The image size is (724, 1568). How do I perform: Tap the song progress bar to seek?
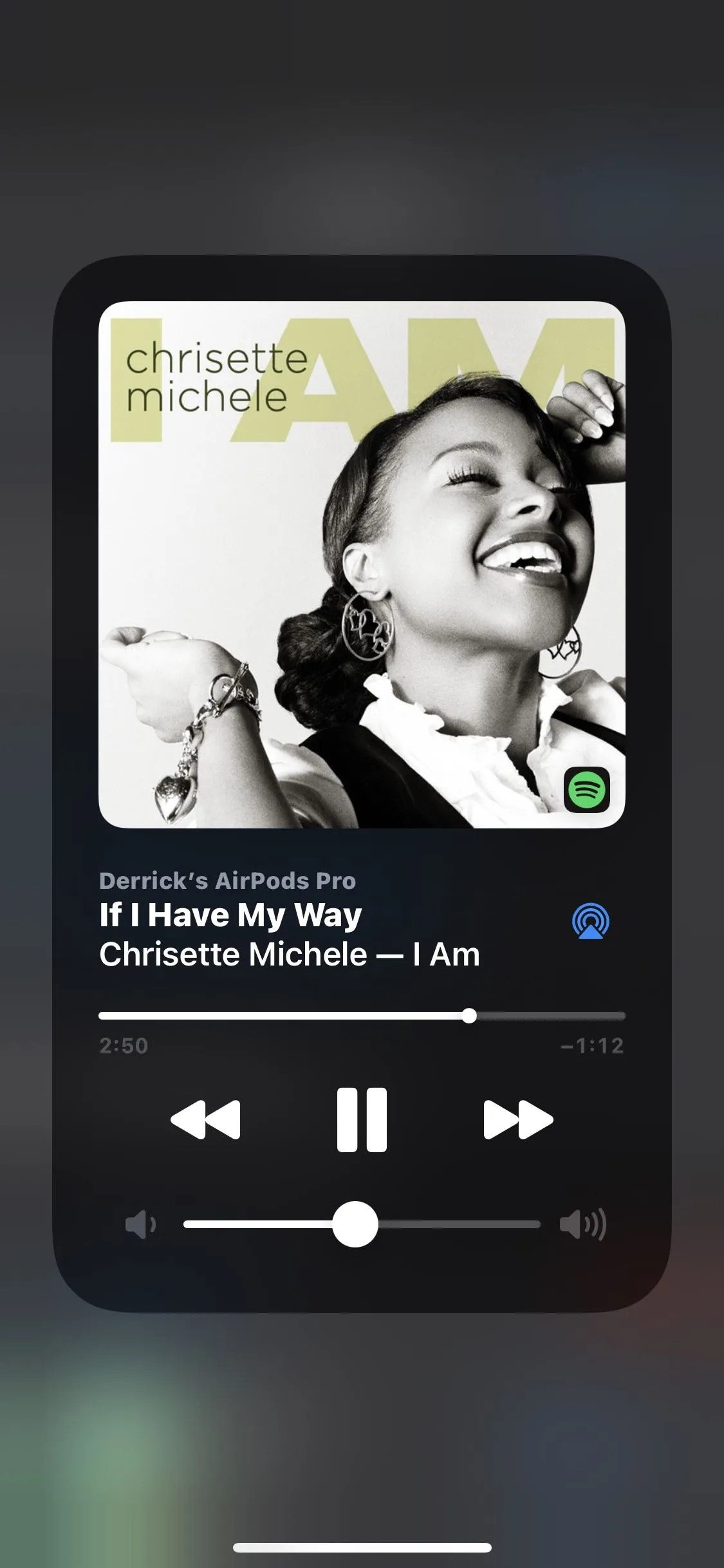362,1016
